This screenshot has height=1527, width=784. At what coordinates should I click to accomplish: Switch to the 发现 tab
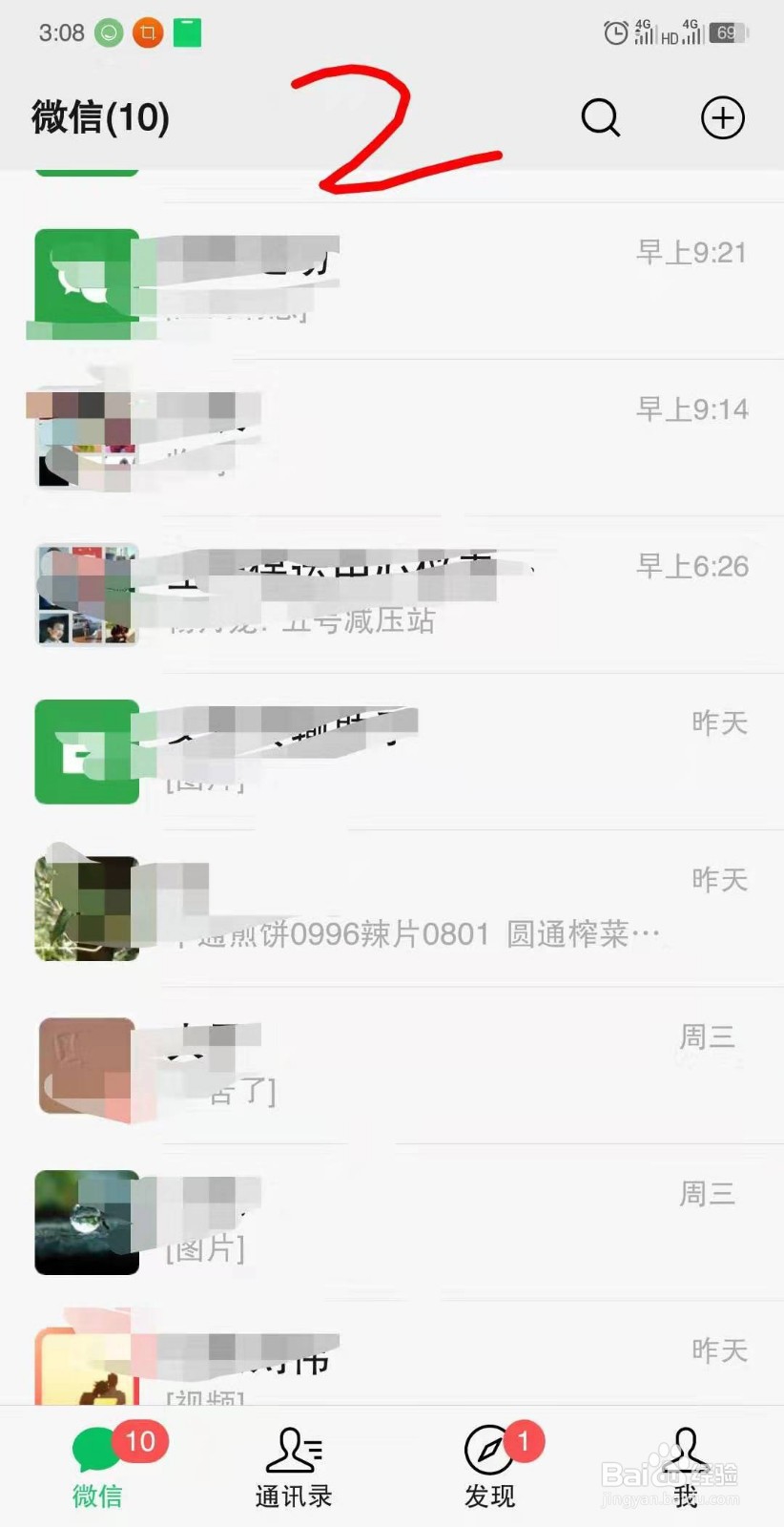487,1470
